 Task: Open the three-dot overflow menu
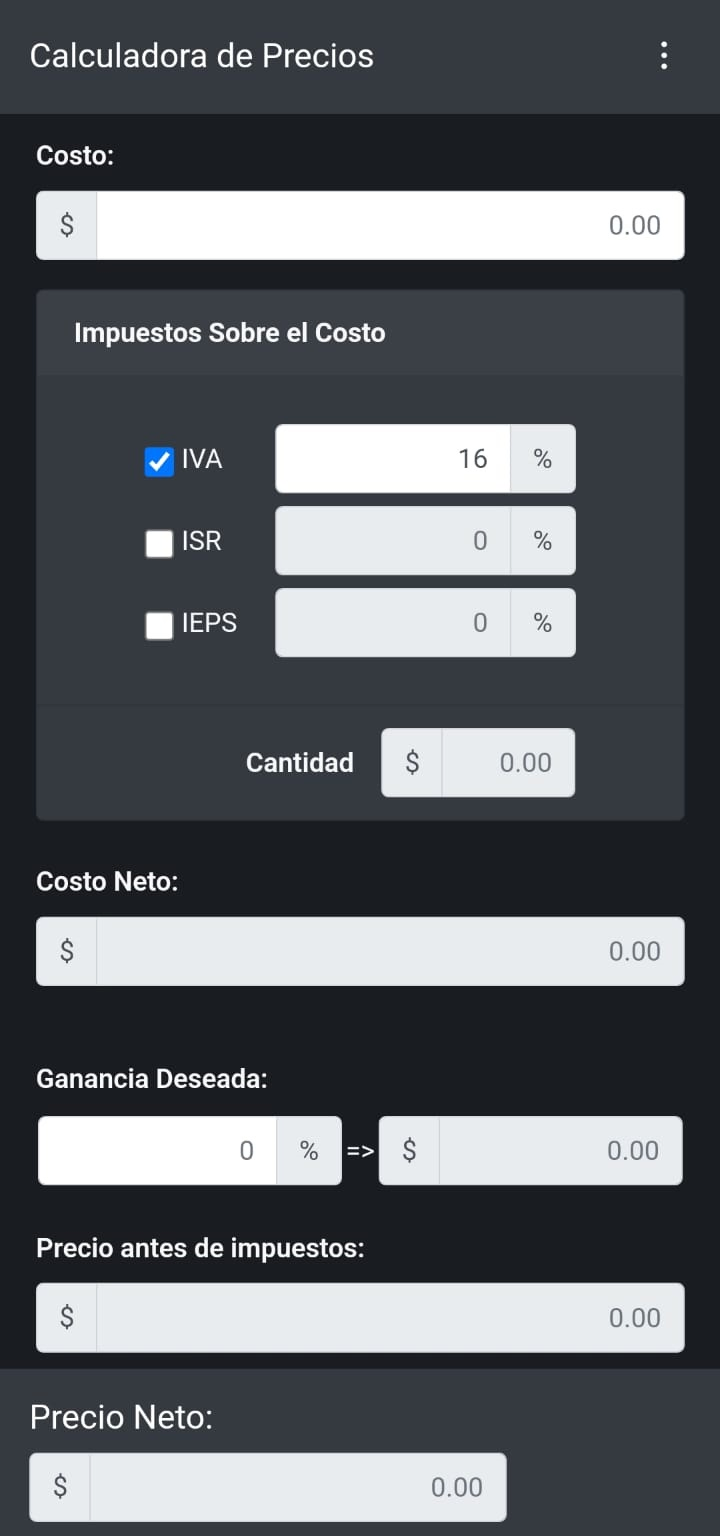point(664,56)
